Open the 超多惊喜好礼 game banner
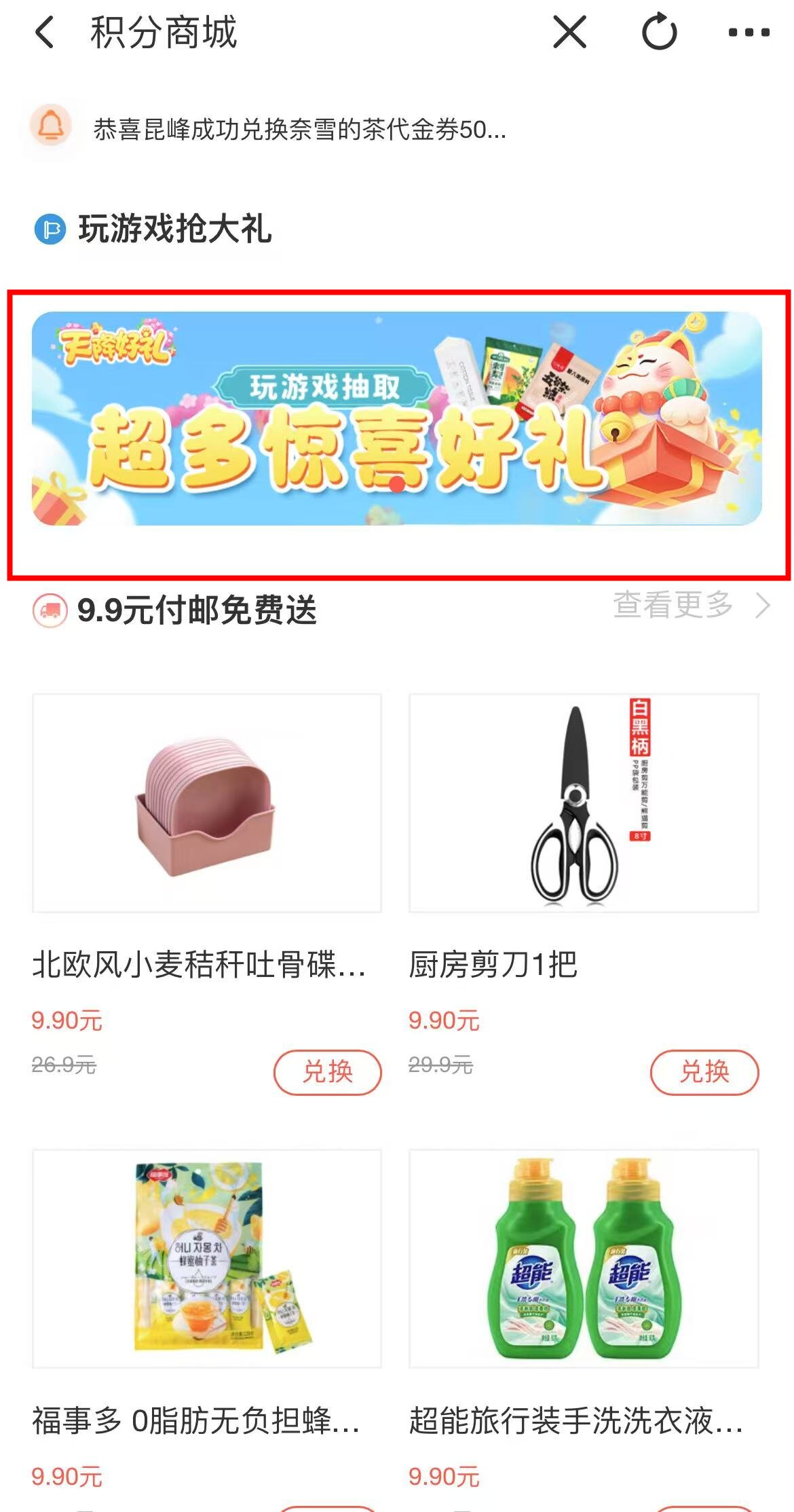 (397, 419)
